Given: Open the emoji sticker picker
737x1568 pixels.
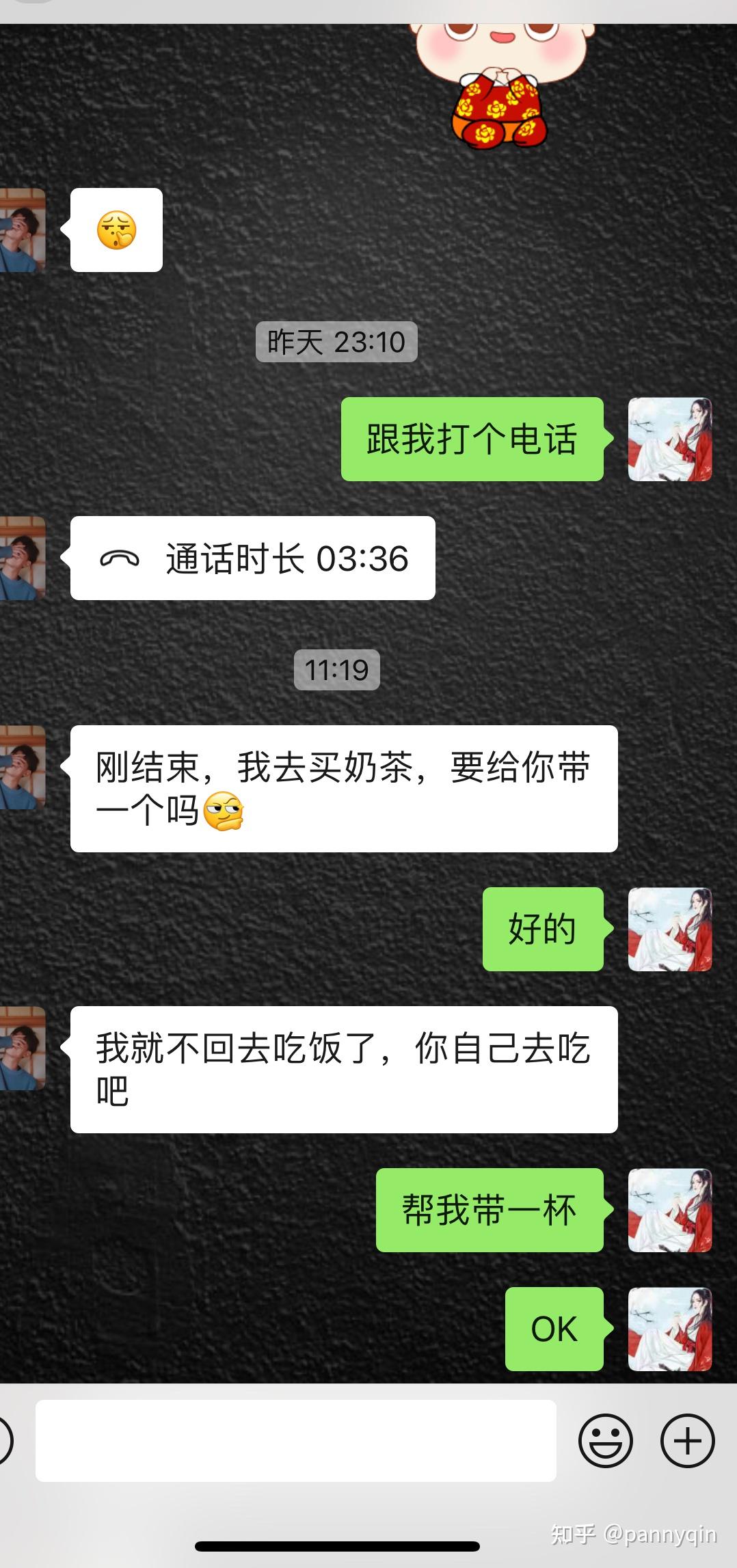Looking at the screenshot, I should point(606,1441).
